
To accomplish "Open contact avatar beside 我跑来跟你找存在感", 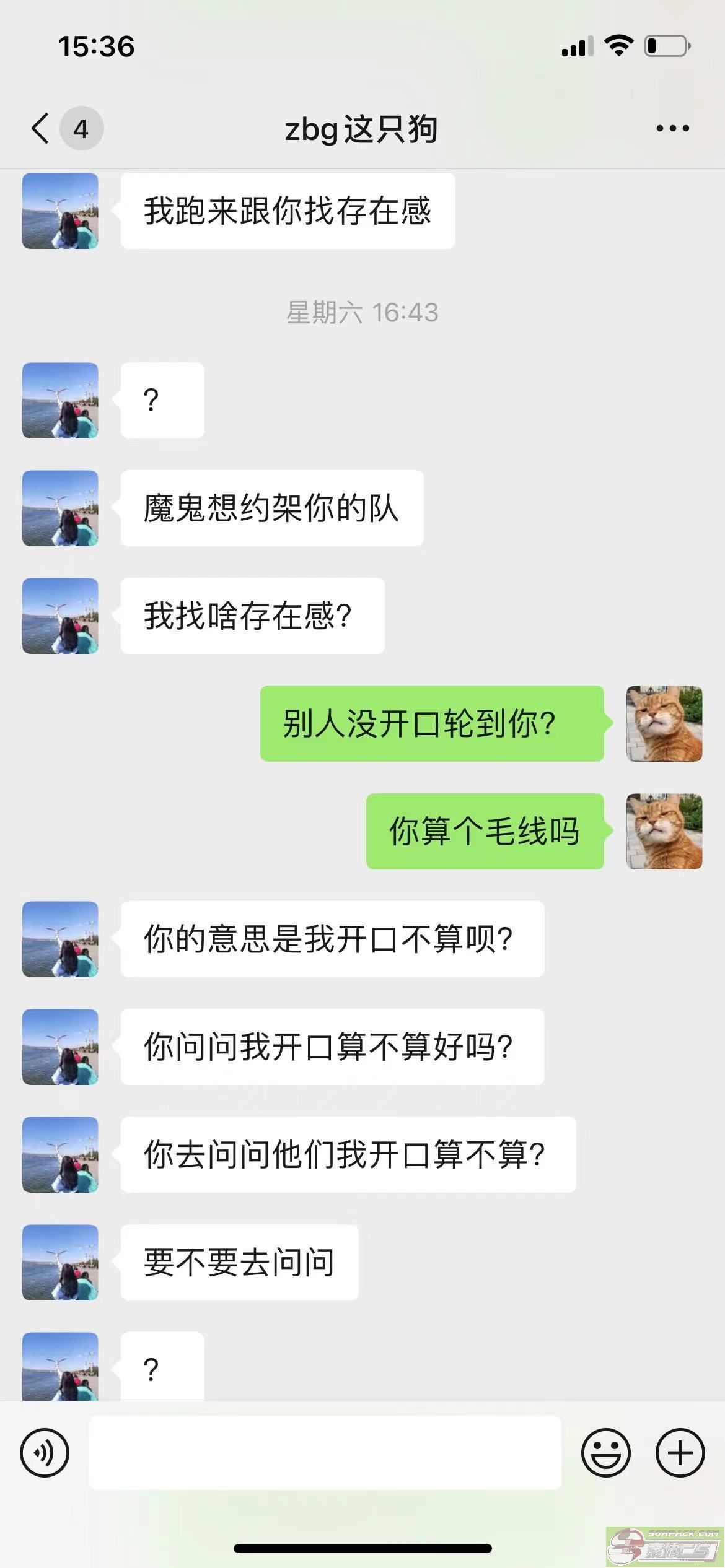I will click(x=60, y=211).
